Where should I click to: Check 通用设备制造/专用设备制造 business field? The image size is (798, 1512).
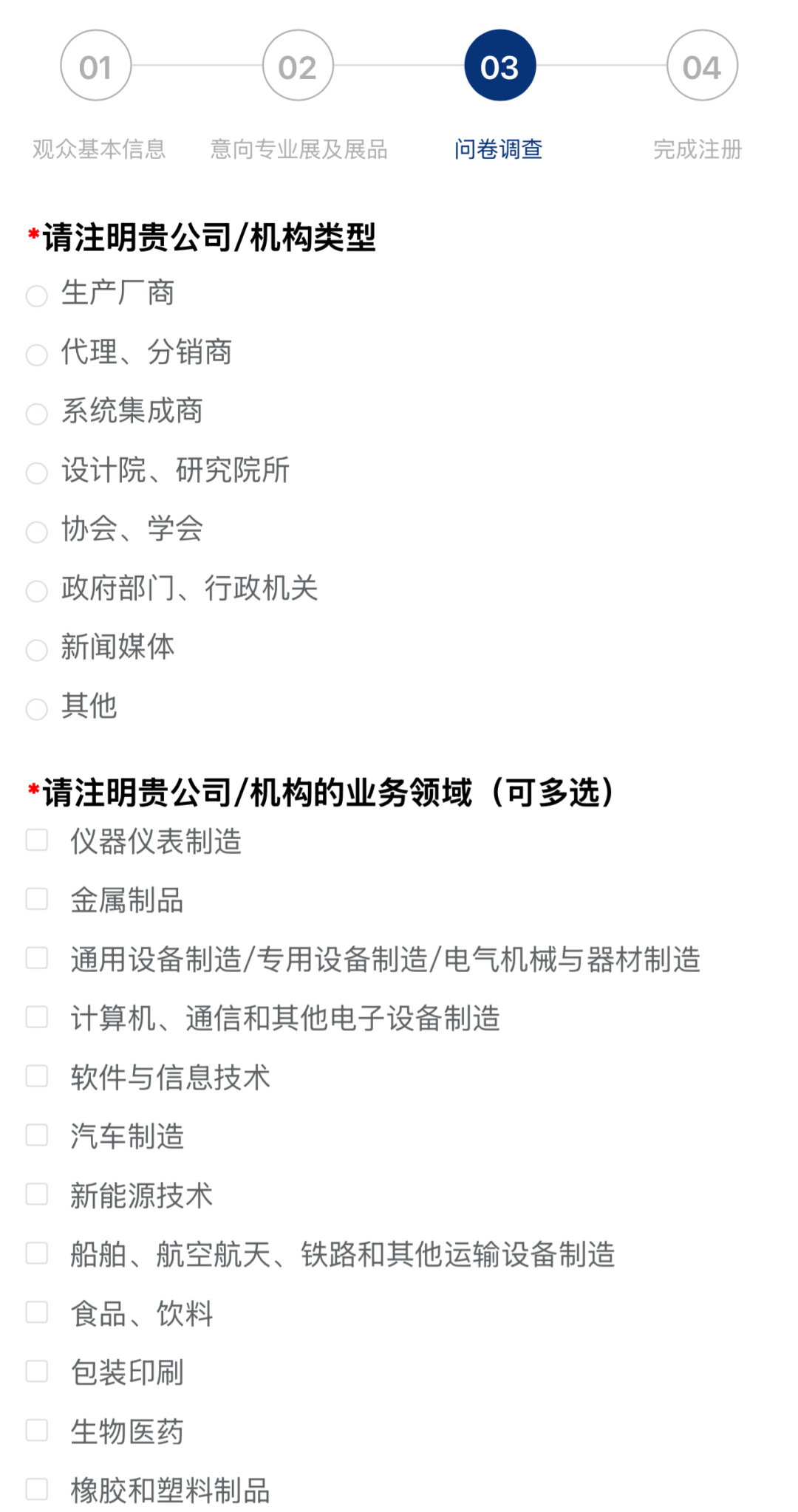click(37, 958)
